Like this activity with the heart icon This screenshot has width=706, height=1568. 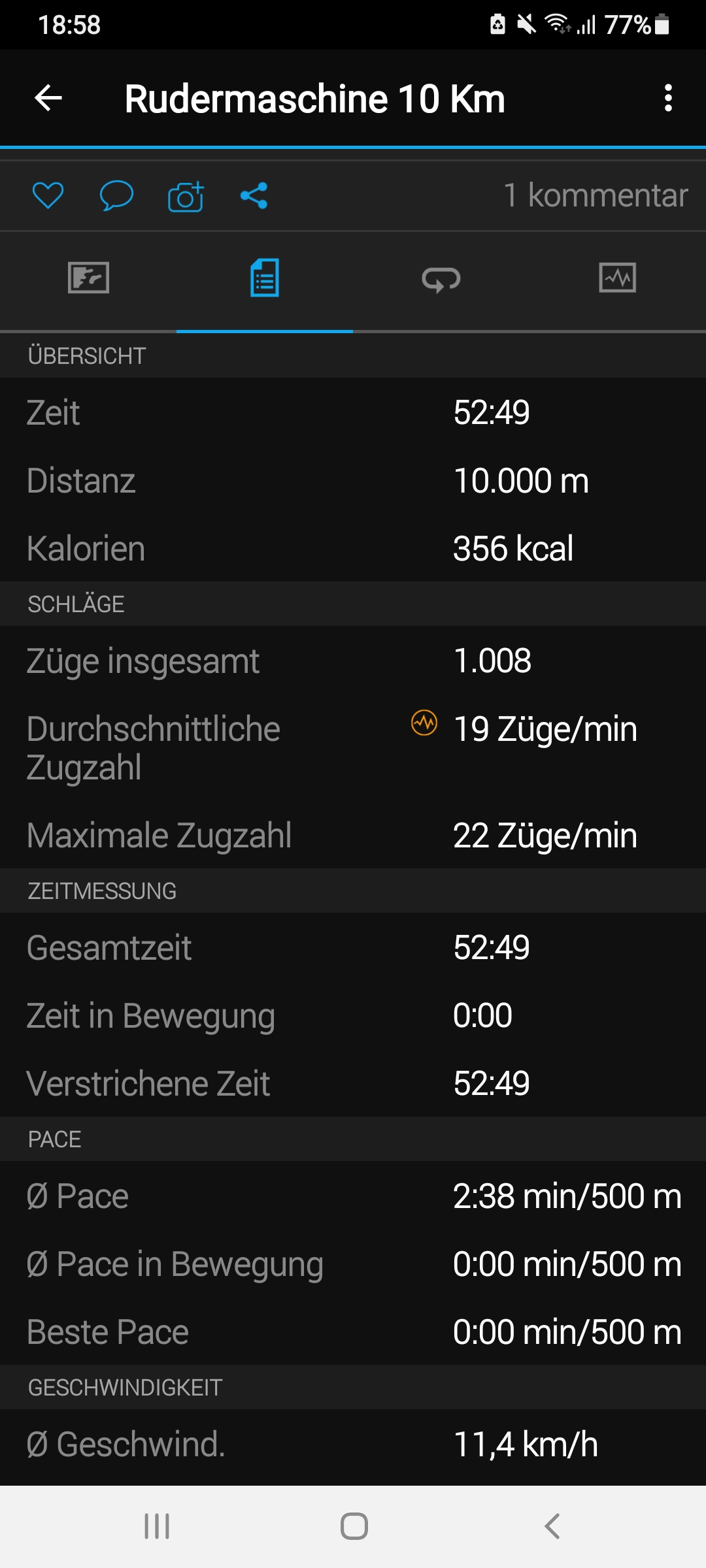tap(48, 195)
